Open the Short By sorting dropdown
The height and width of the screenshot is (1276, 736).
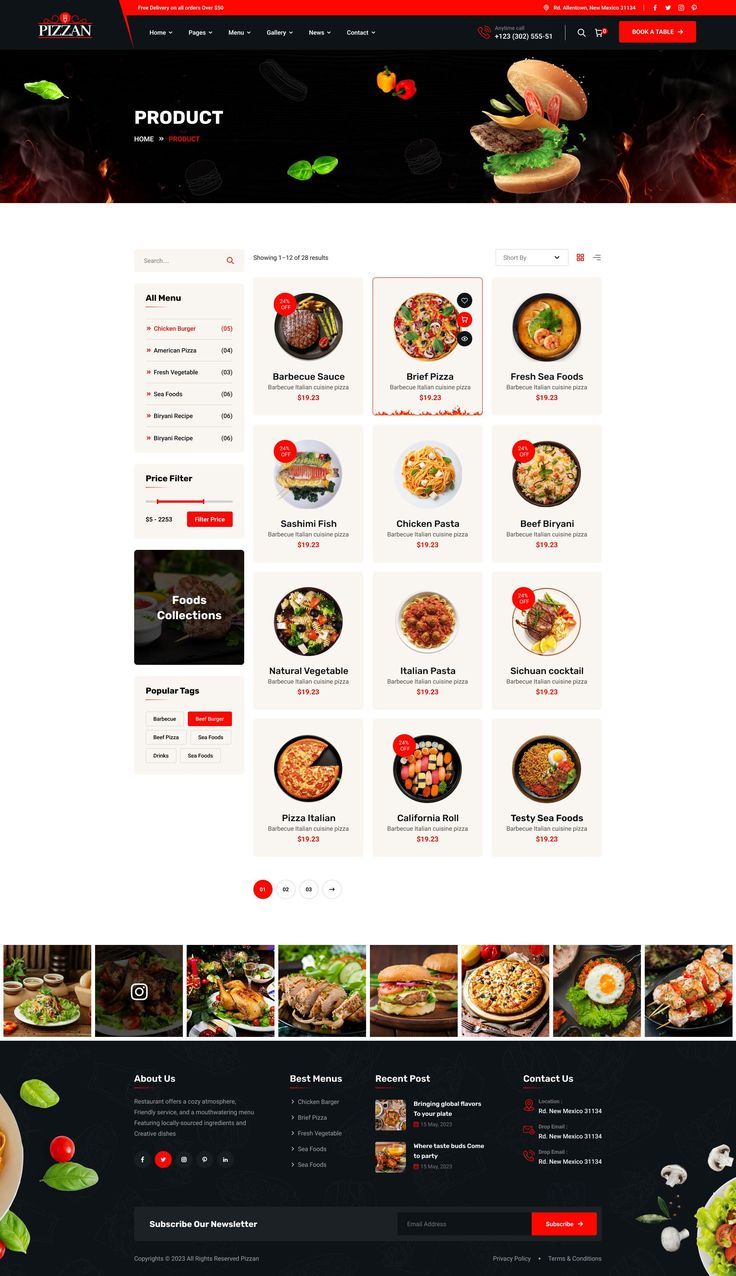[x=531, y=258]
